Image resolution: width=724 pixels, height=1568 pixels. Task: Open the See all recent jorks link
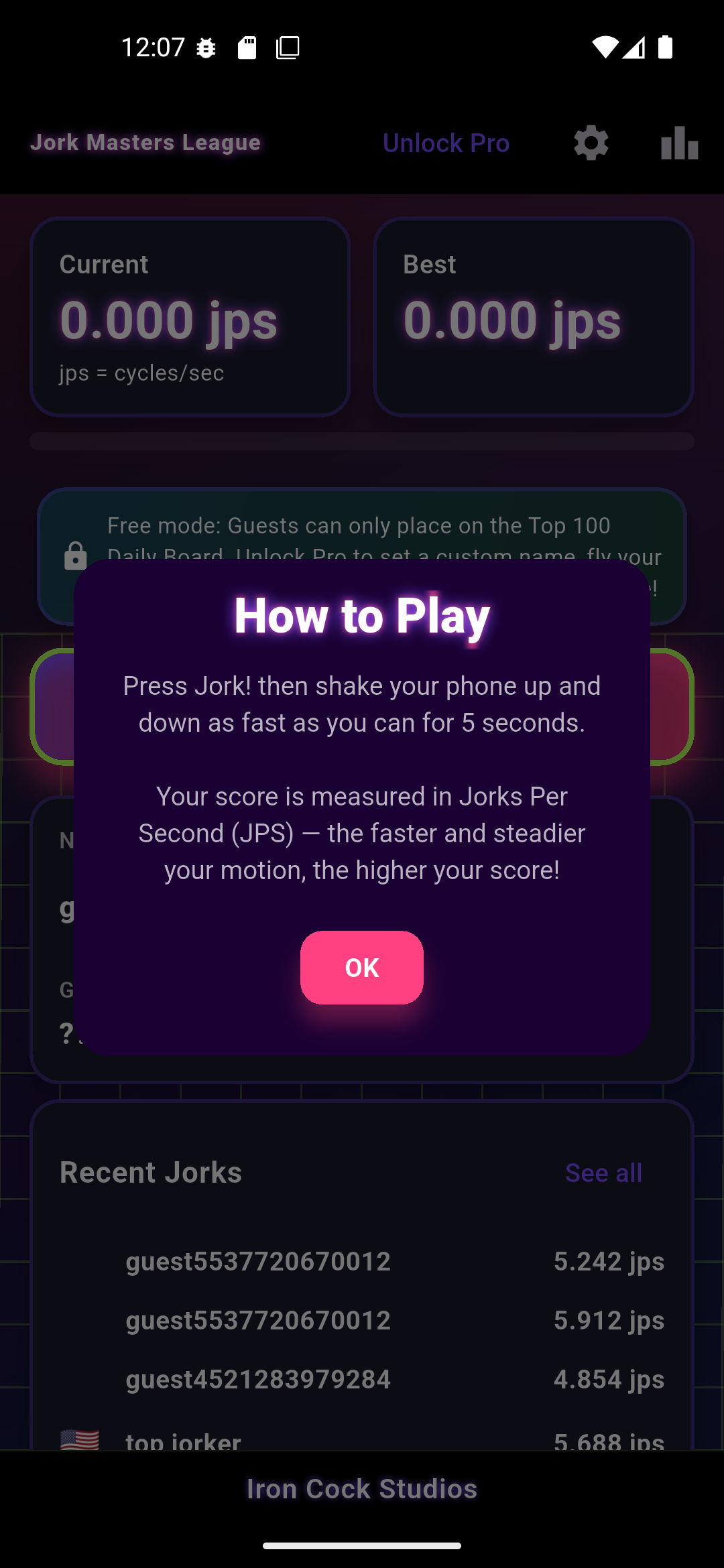tap(603, 1173)
